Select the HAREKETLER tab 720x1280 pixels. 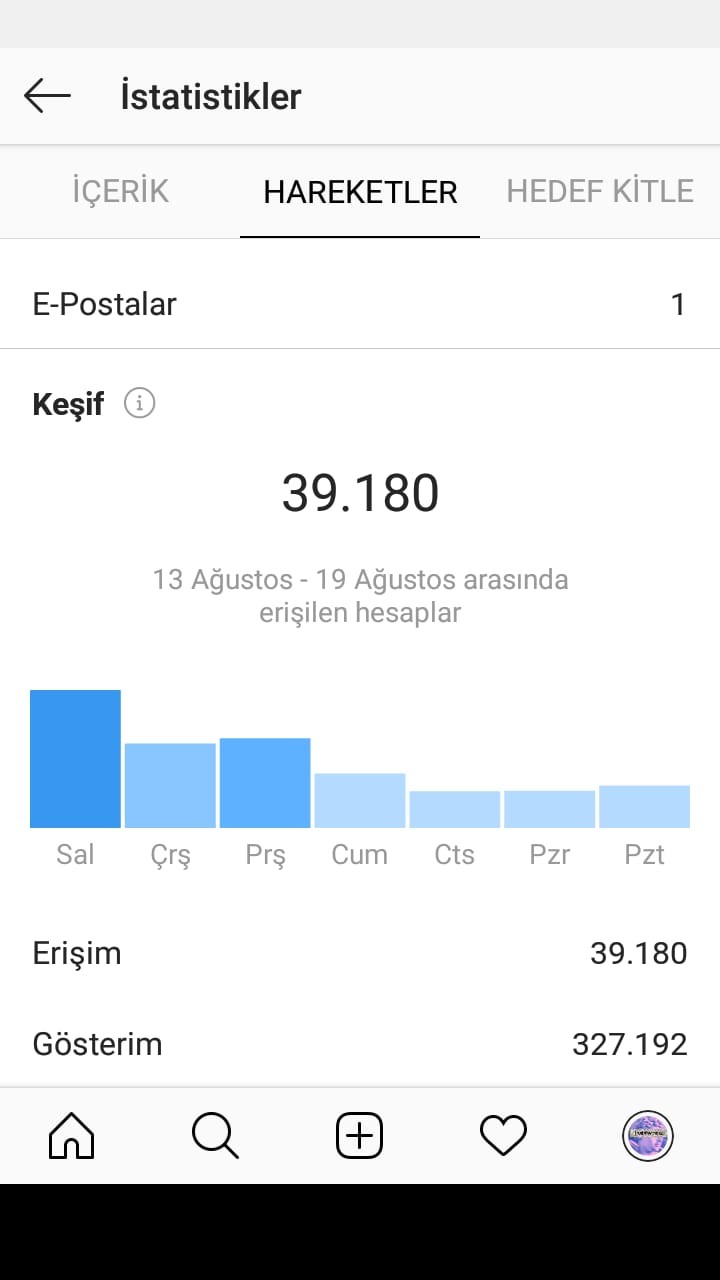click(360, 192)
